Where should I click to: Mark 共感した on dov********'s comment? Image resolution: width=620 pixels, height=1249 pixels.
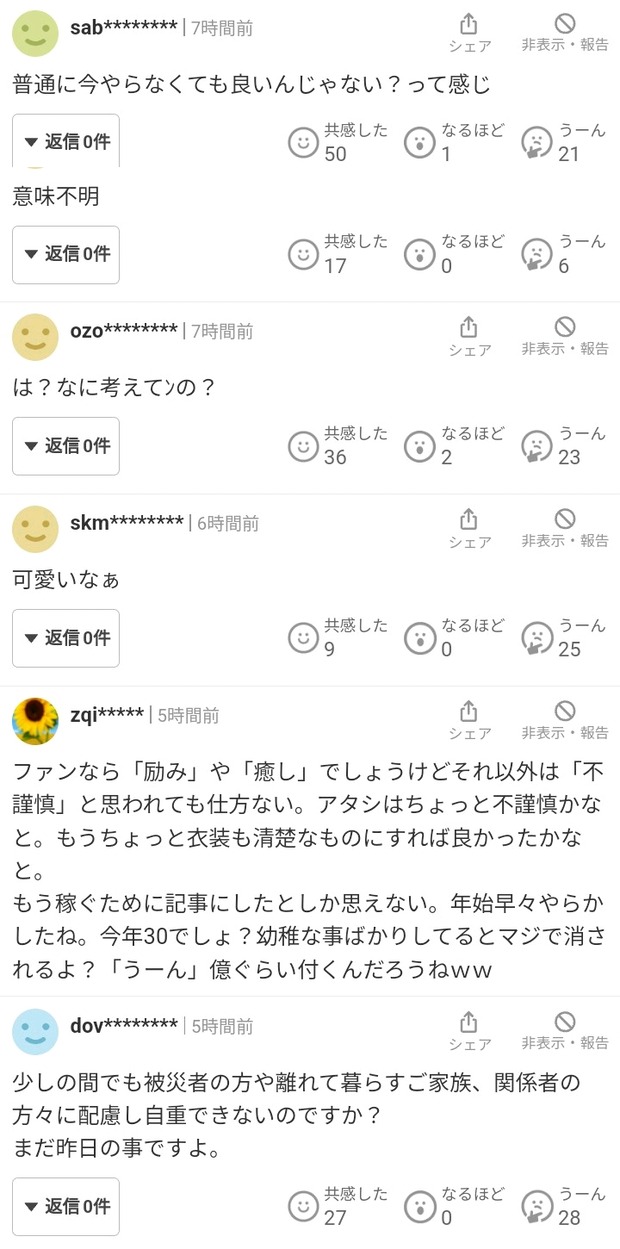click(x=303, y=1207)
